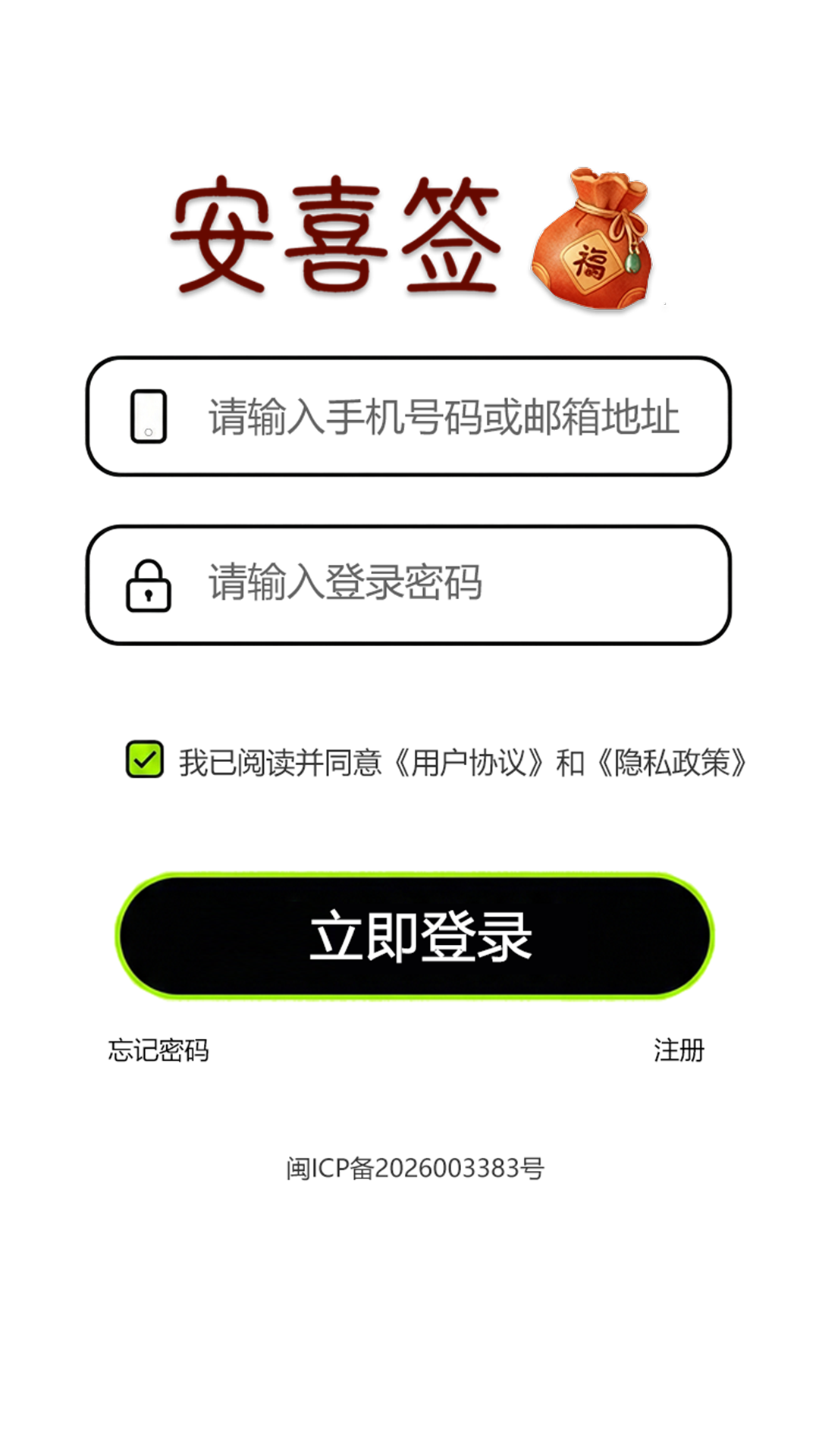Open the 《用户协议》 link
The width and height of the screenshot is (819, 1456).
tap(468, 763)
